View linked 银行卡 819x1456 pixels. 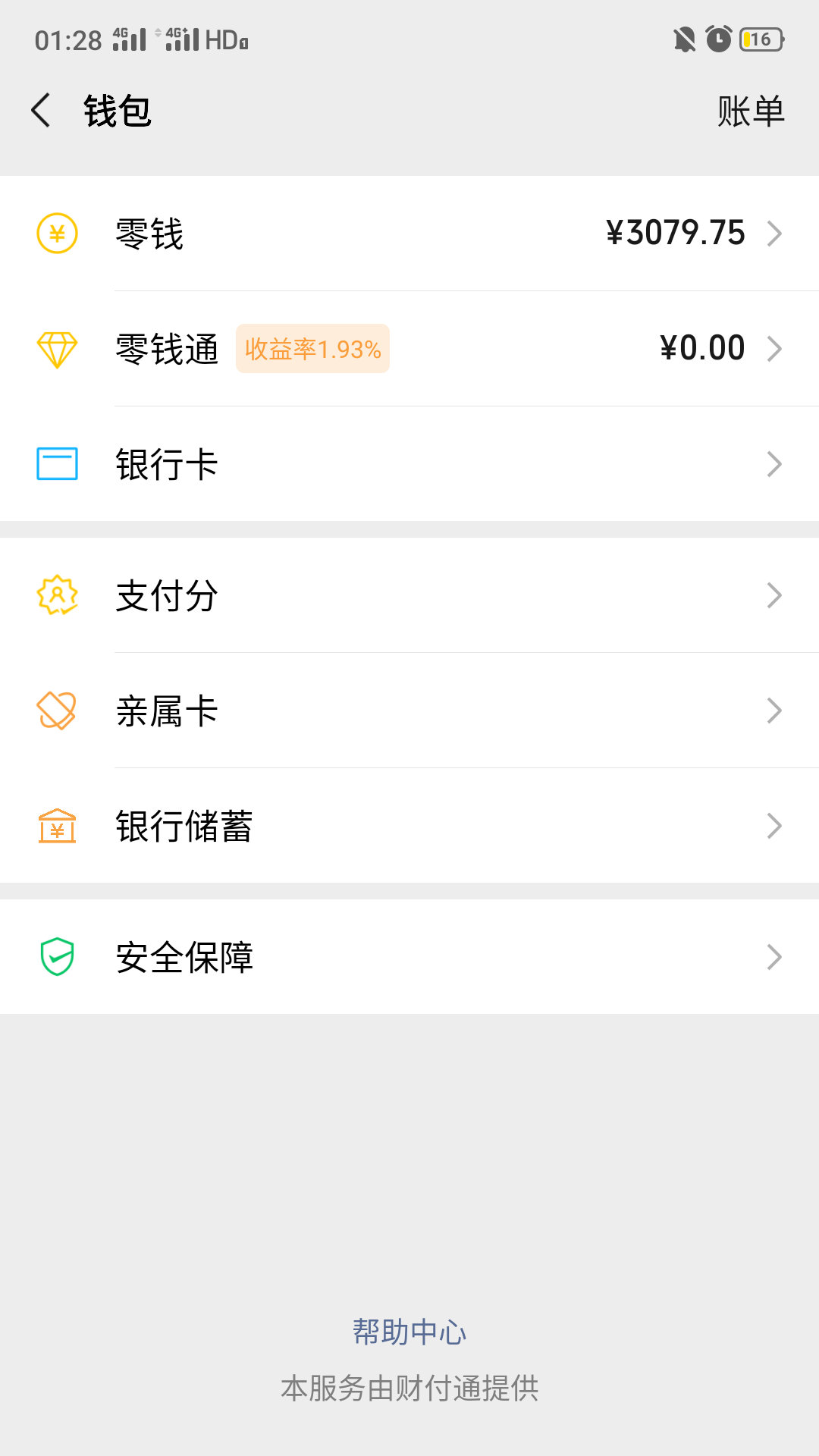click(409, 464)
